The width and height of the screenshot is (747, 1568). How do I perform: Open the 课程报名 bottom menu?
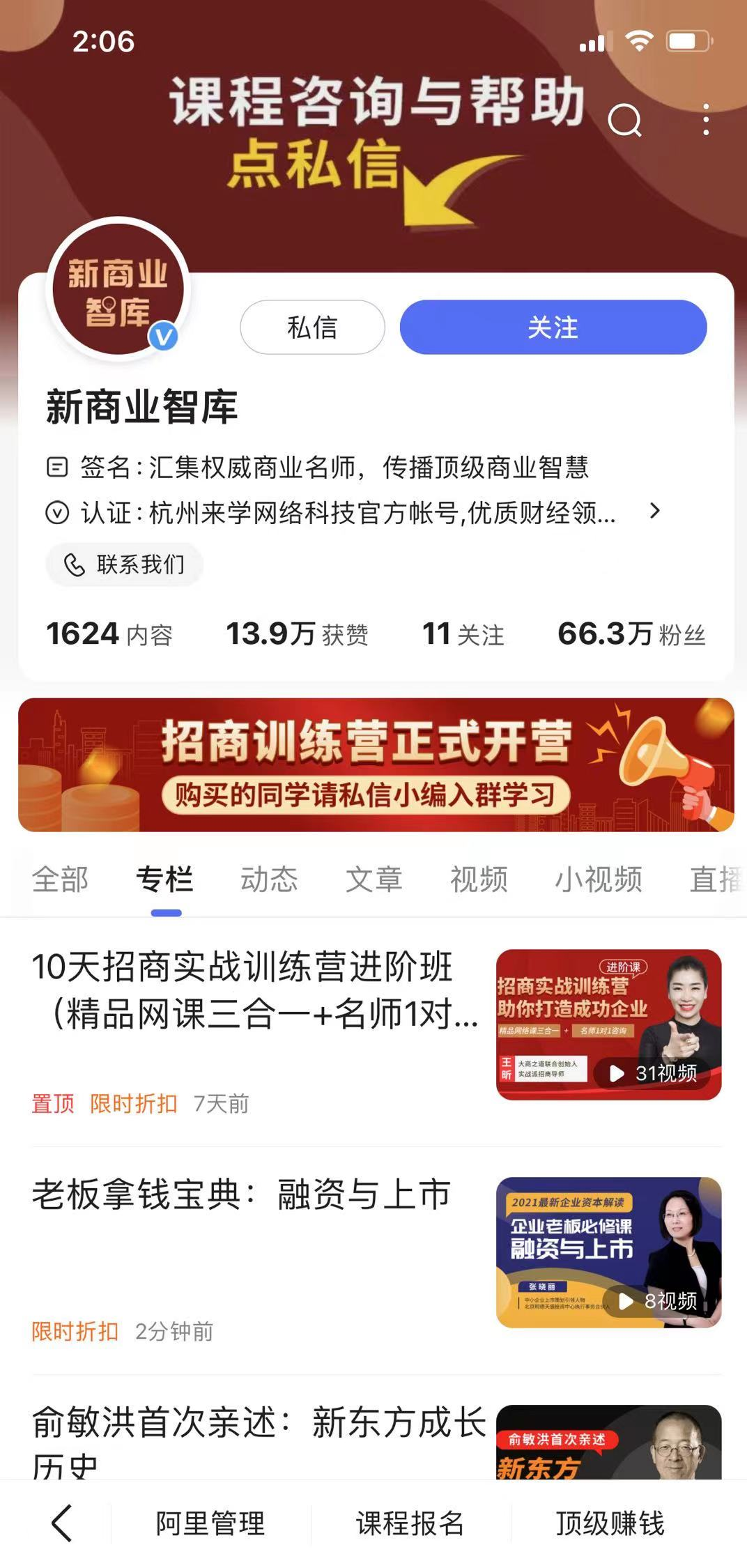point(410,1523)
